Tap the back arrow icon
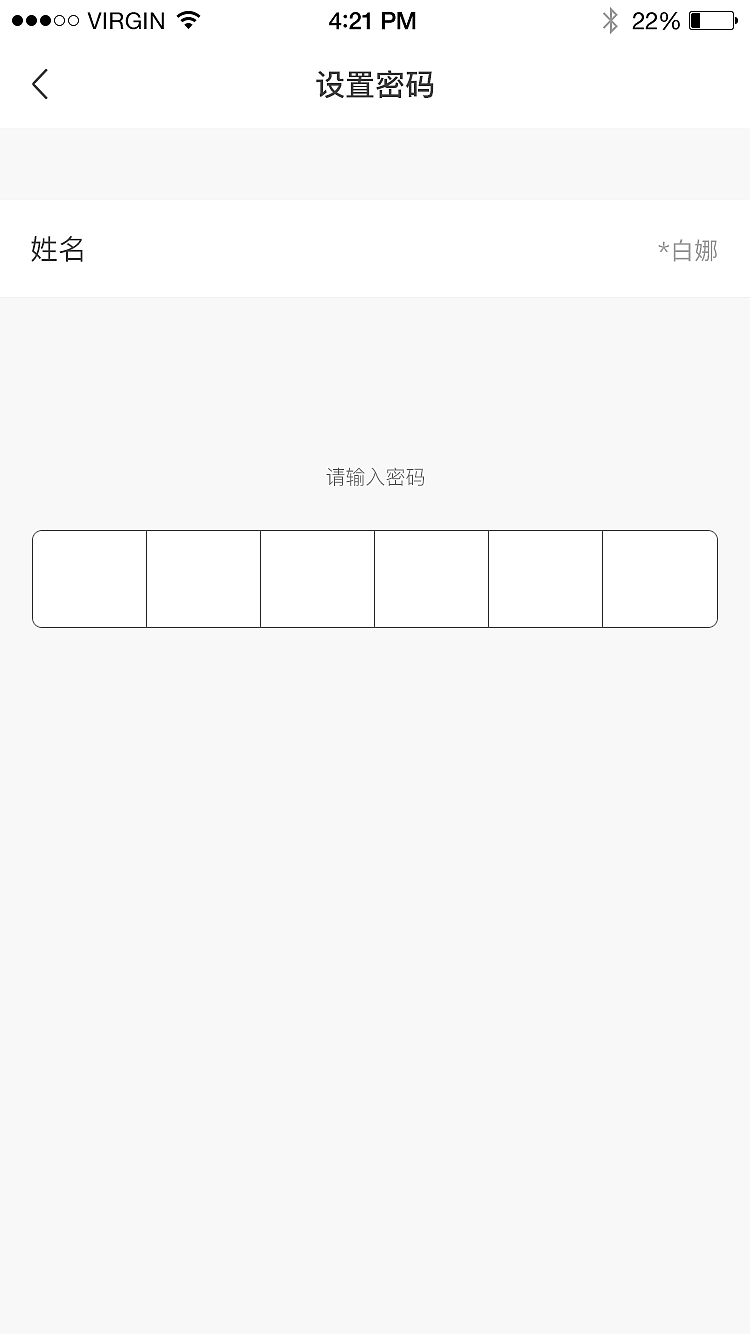Image resolution: width=750 pixels, height=1334 pixels. (x=40, y=84)
